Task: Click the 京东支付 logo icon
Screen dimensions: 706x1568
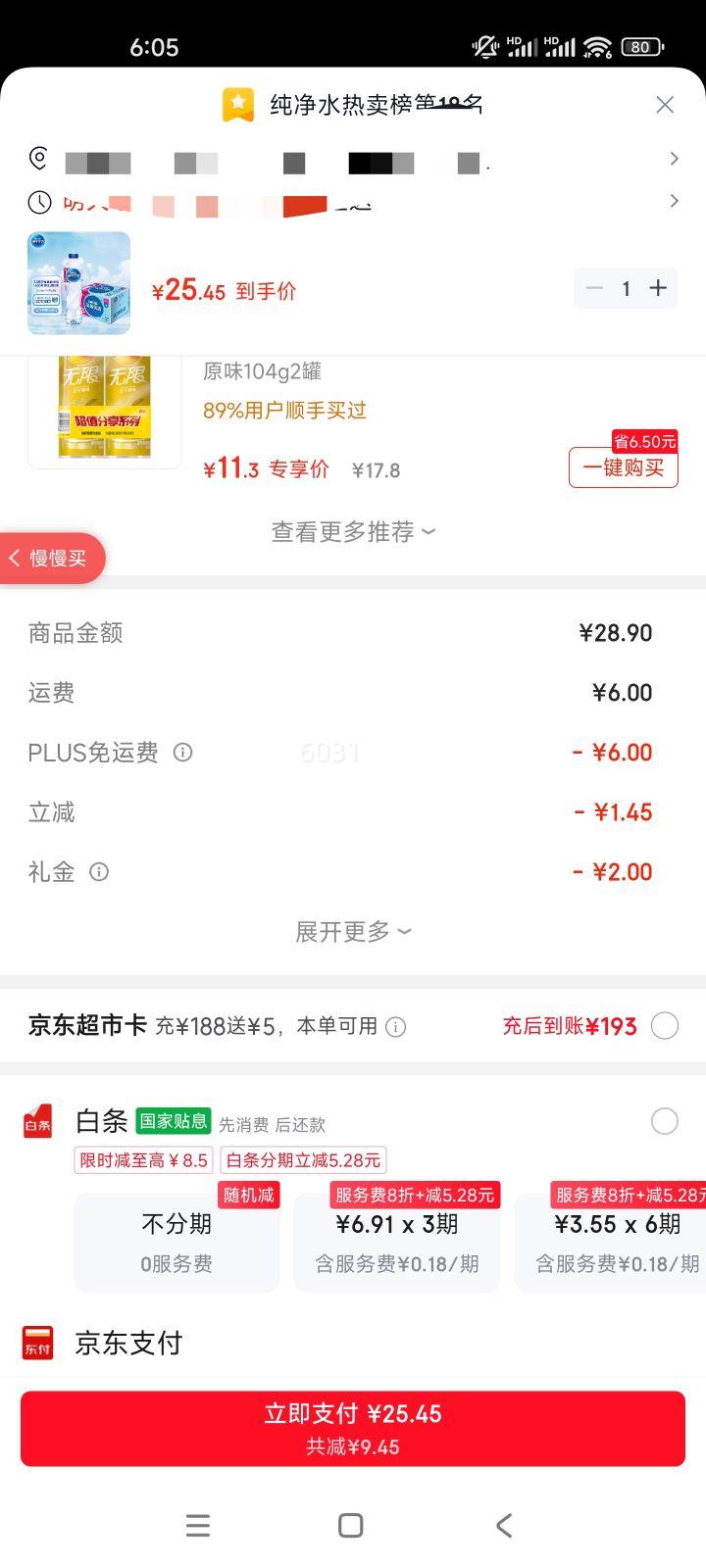Action: pos(37,1343)
